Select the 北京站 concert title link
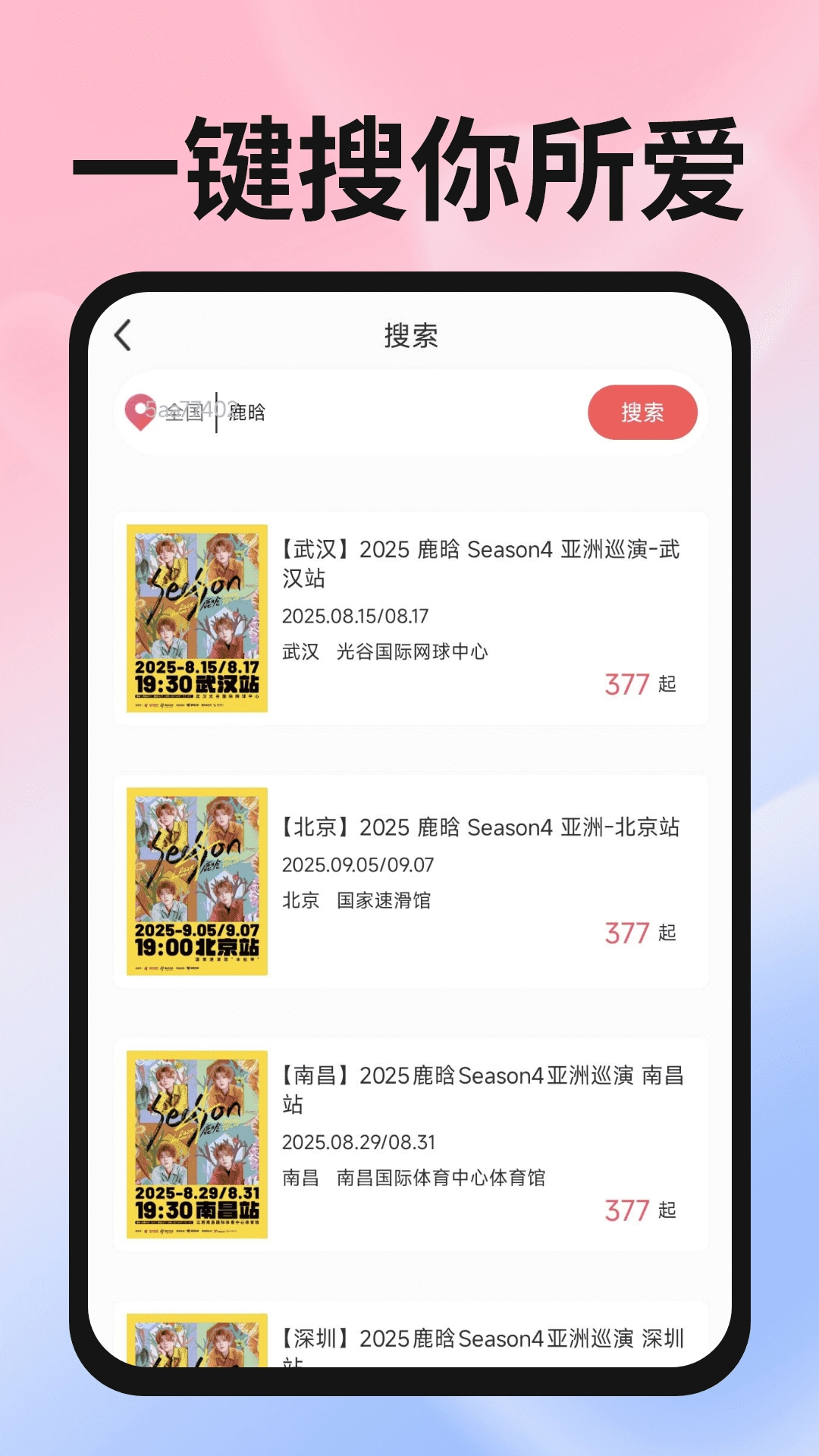This screenshot has width=819, height=1456. click(x=482, y=830)
